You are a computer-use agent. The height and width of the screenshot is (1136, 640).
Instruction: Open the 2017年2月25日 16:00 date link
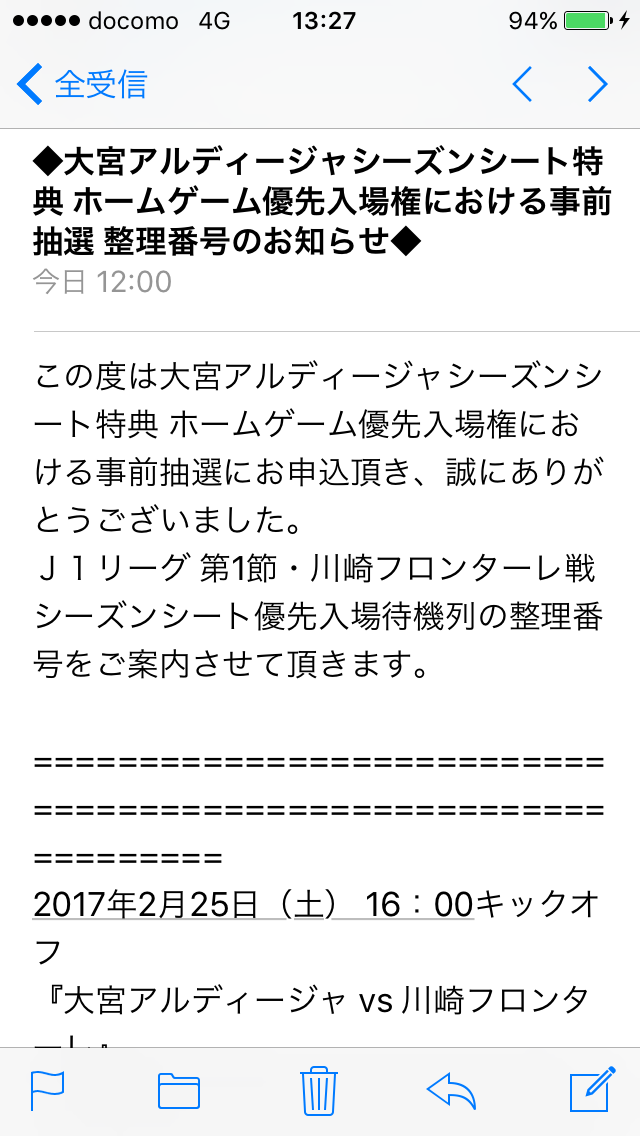(252, 905)
